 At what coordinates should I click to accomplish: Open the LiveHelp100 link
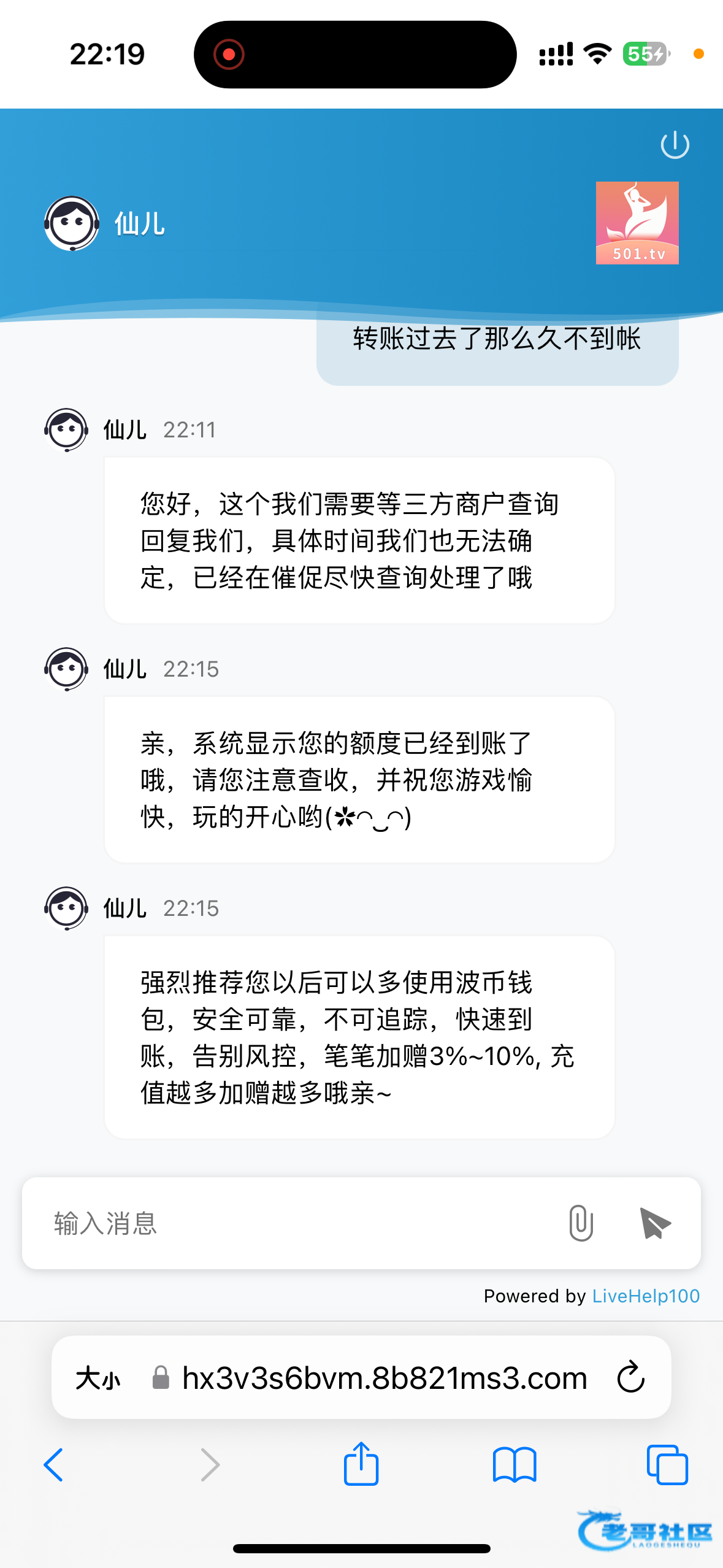[645, 1296]
